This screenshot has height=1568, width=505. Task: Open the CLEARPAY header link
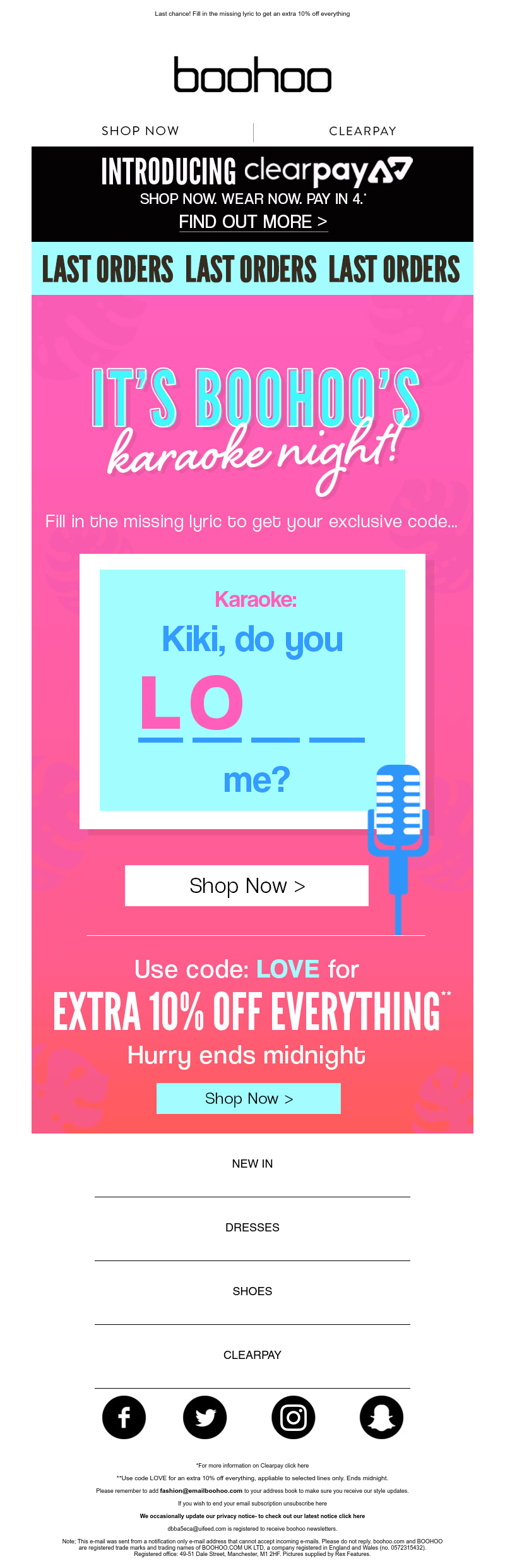point(362,131)
